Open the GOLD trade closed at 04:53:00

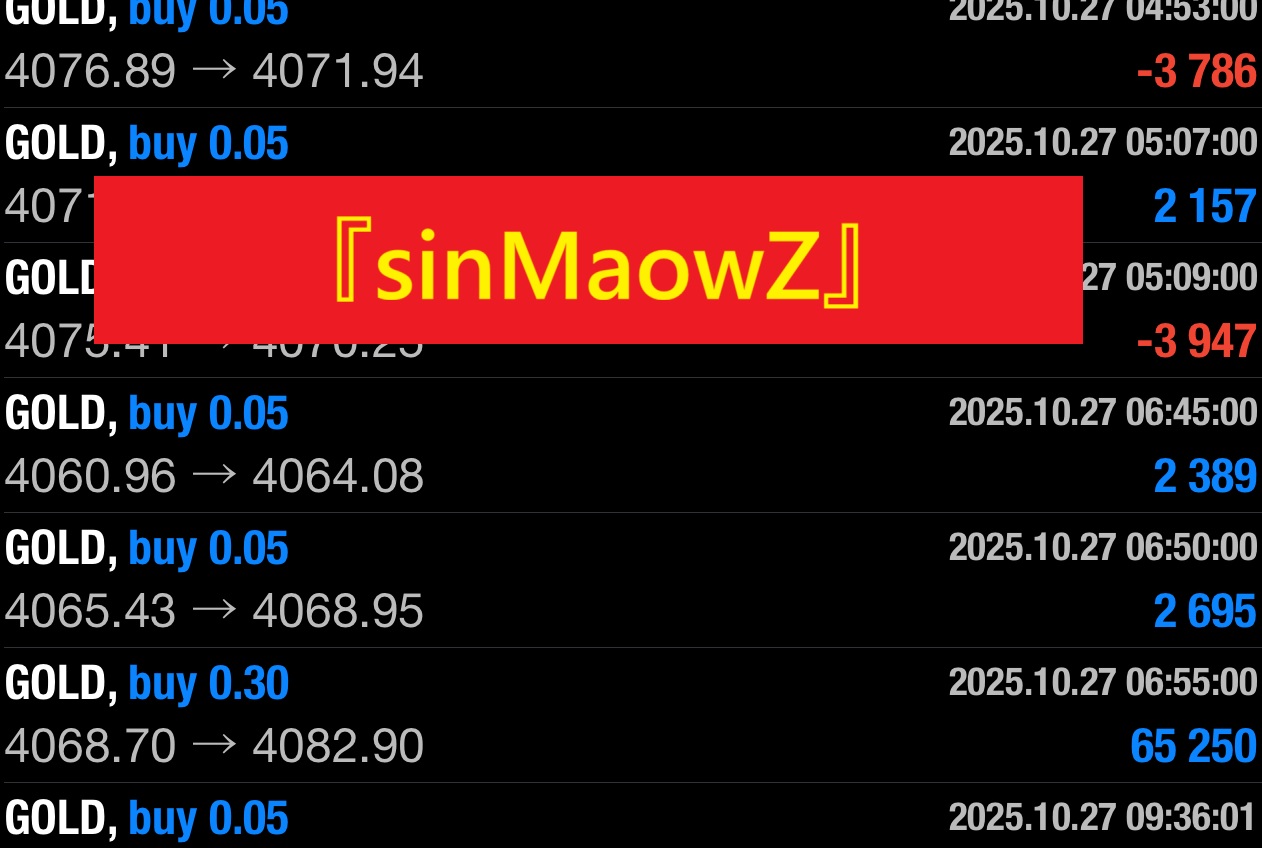630,50
